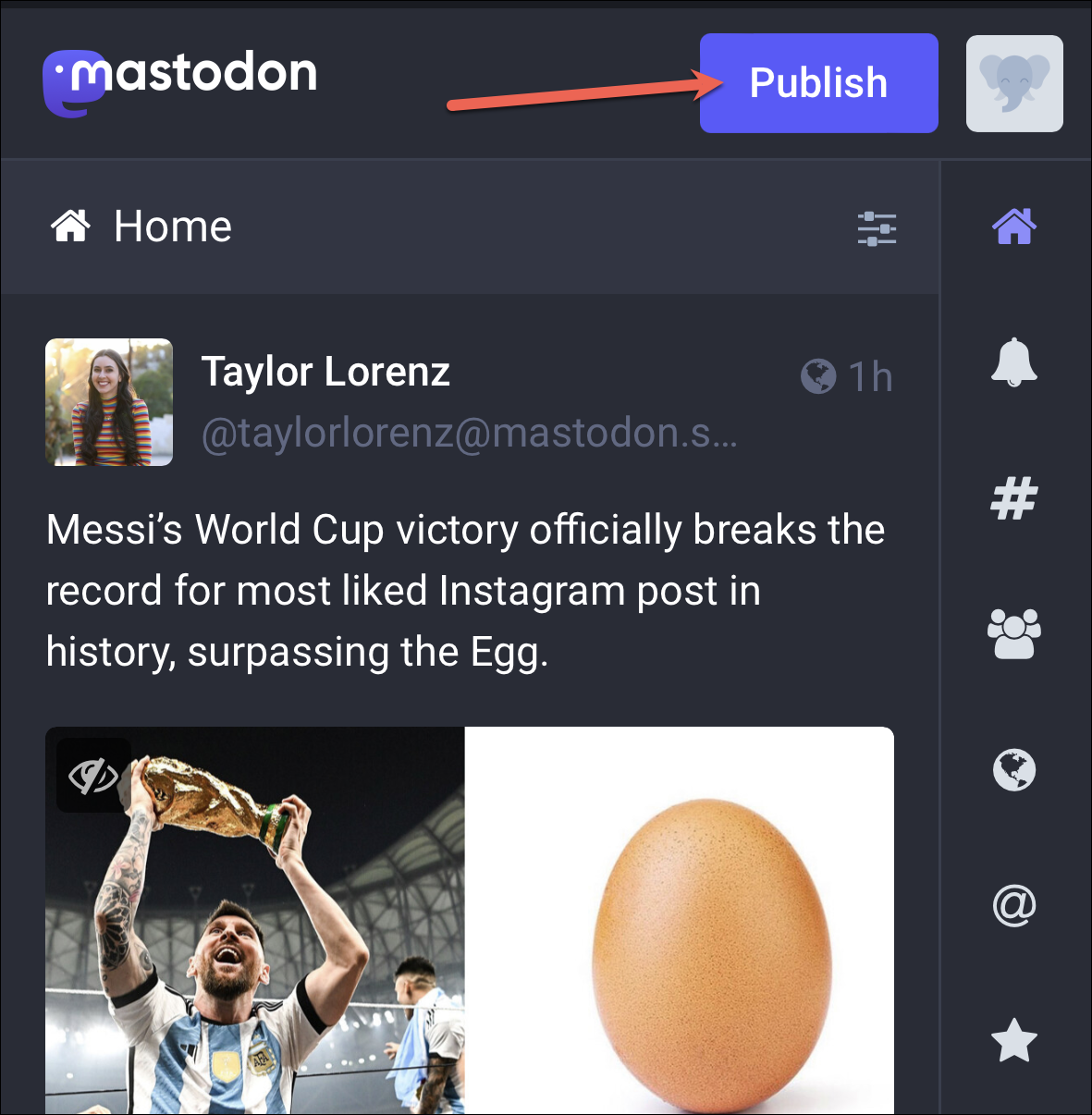Go to the Home timeline tab
Screen dimensions: 1092x1115
[x=1014, y=226]
